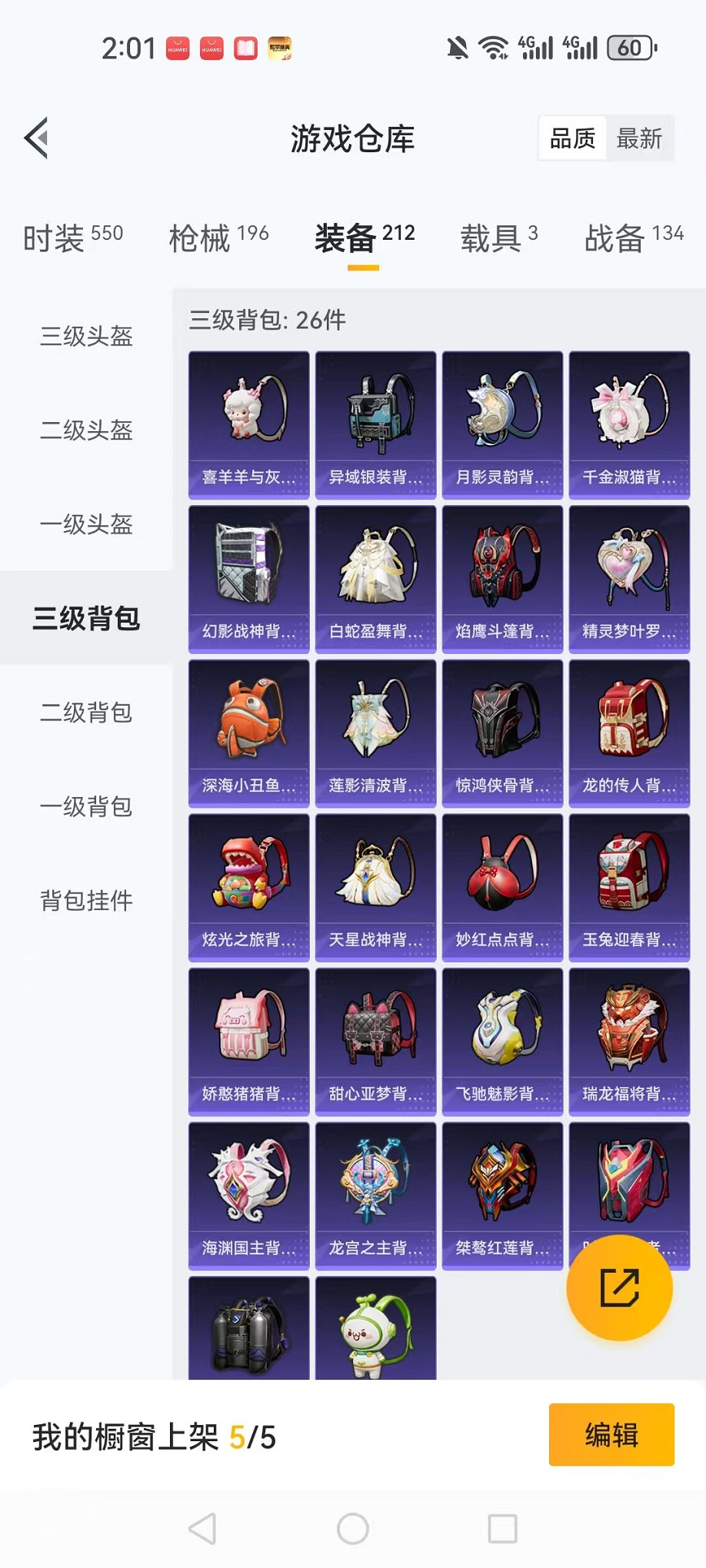Show 一级背包 items
The width and height of the screenshot is (706, 1568).
[x=86, y=806]
